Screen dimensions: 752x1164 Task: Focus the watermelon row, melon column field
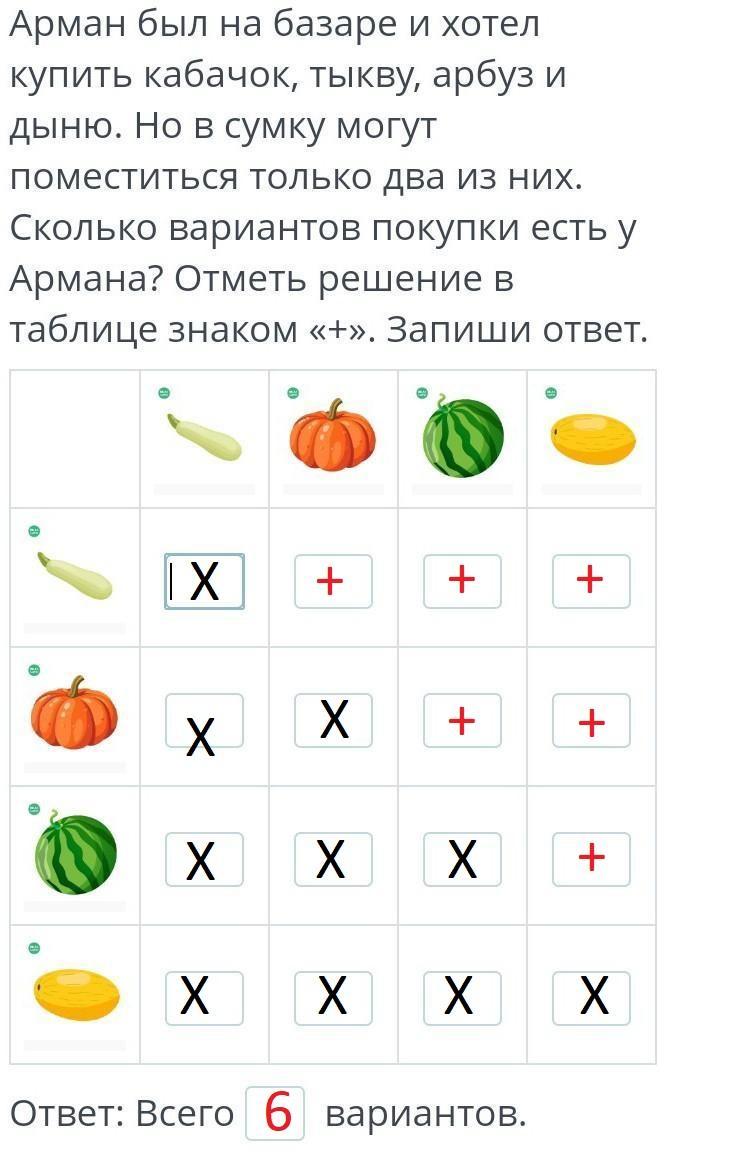[591, 859]
